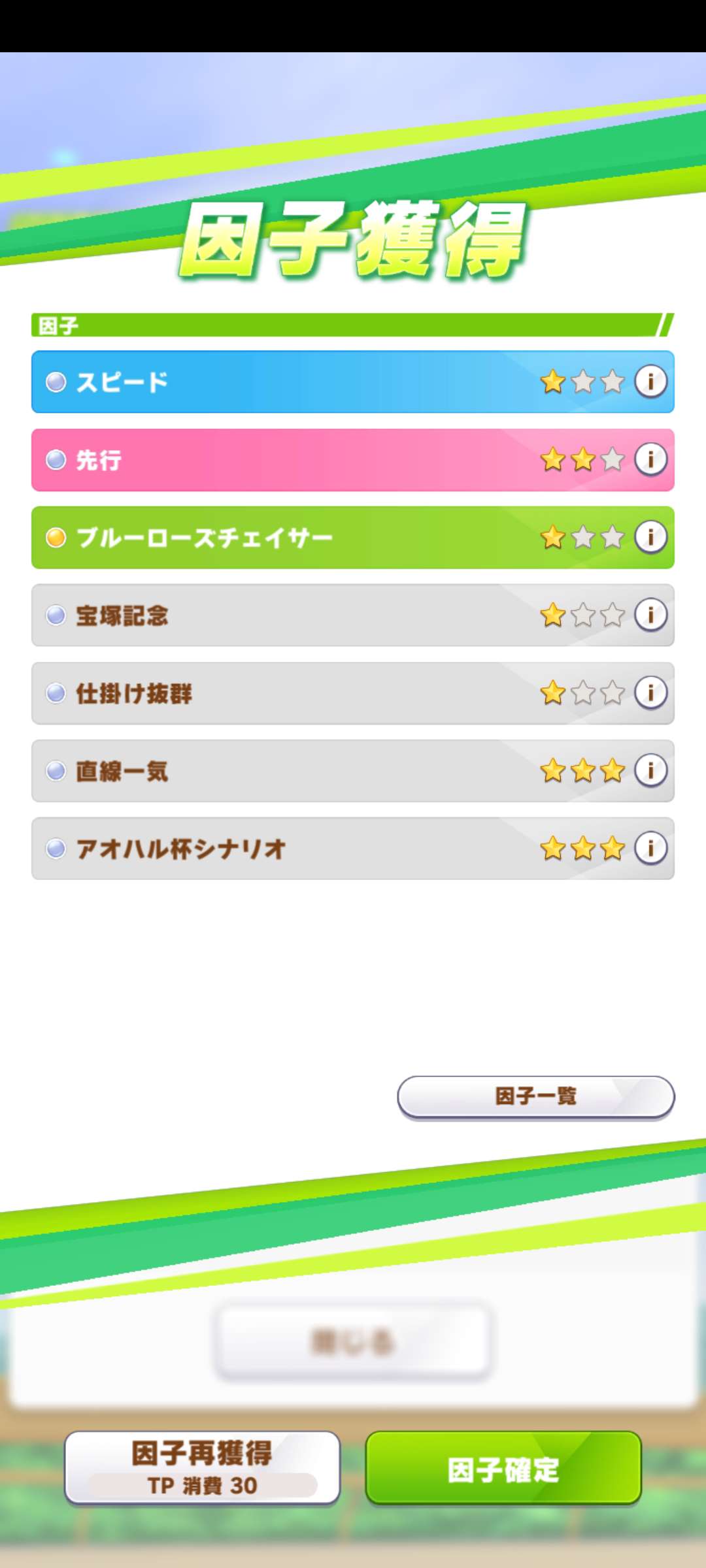View info for アオハル杯シナリオ factor
Screen dimensions: 706x1568
tap(650, 848)
